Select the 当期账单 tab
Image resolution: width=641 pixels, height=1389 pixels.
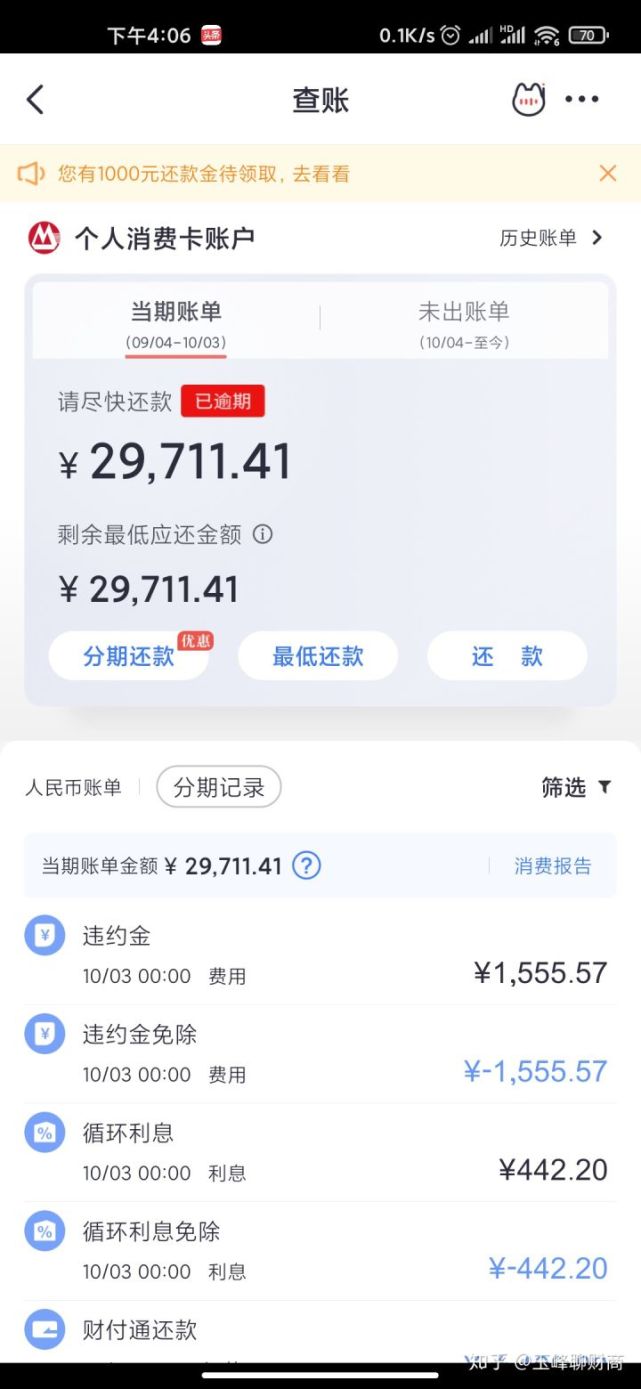pyautogui.click(x=176, y=323)
